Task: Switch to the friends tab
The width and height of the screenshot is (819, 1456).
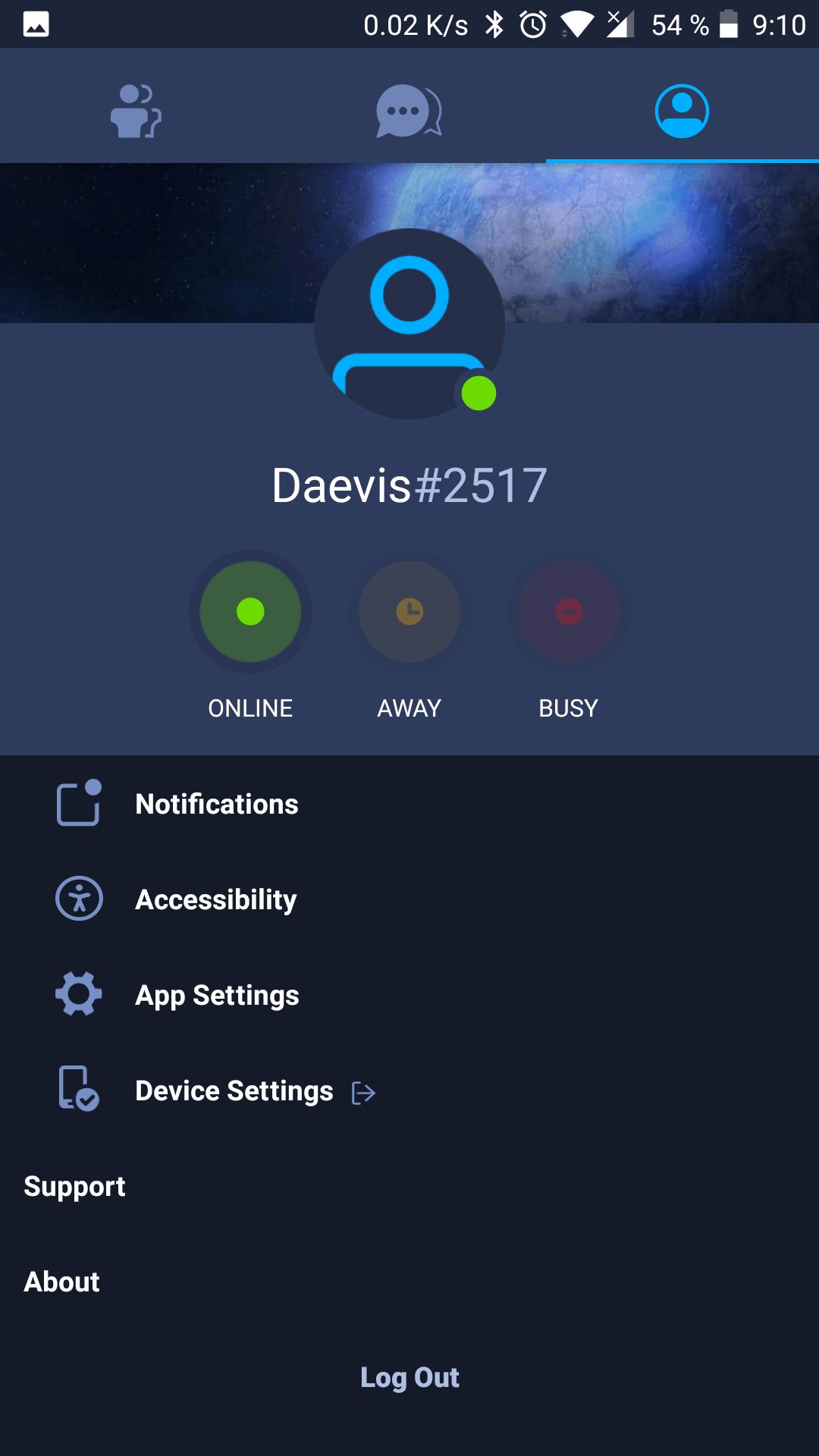Action: pos(136,111)
